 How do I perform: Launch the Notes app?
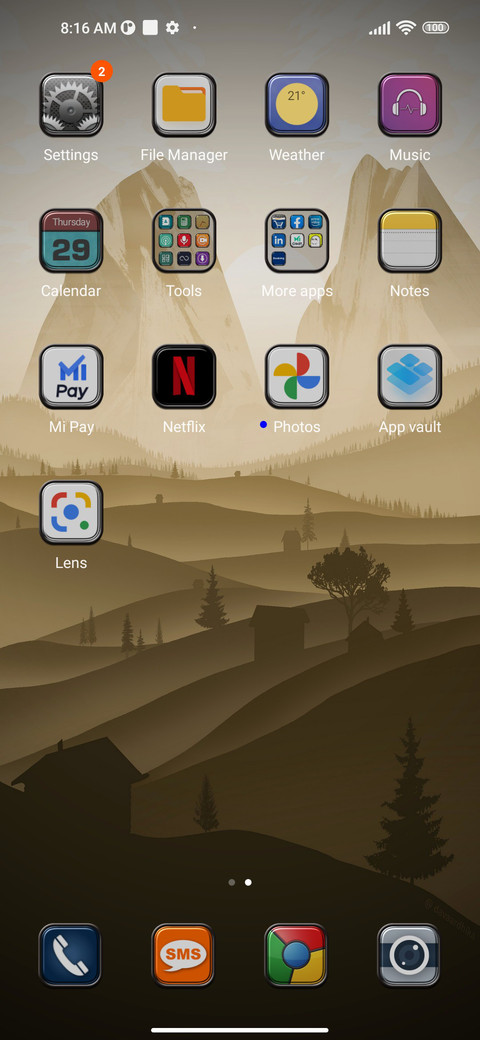coord(410,241)
